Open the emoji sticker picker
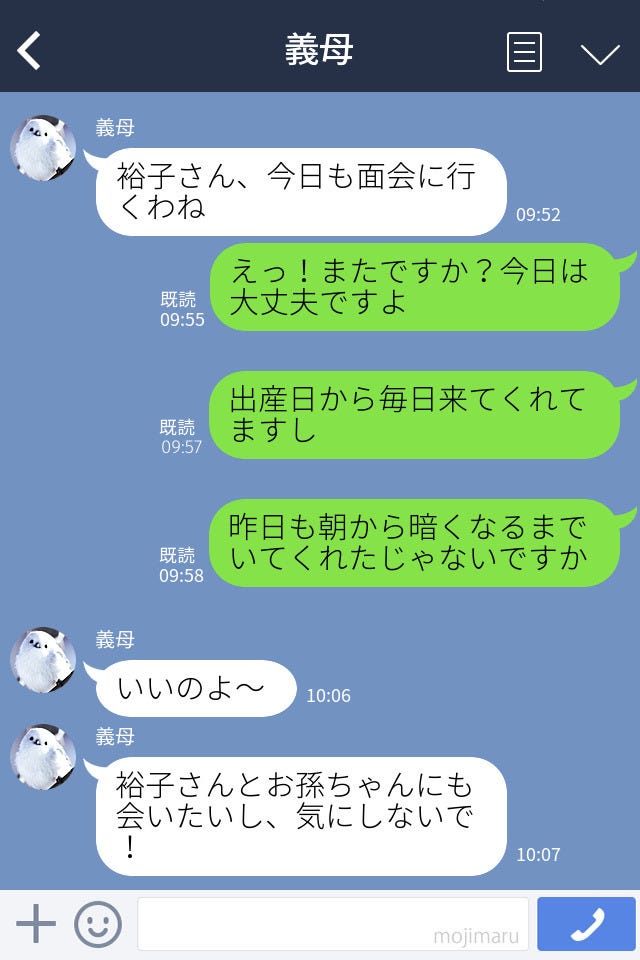 [98, 924]
